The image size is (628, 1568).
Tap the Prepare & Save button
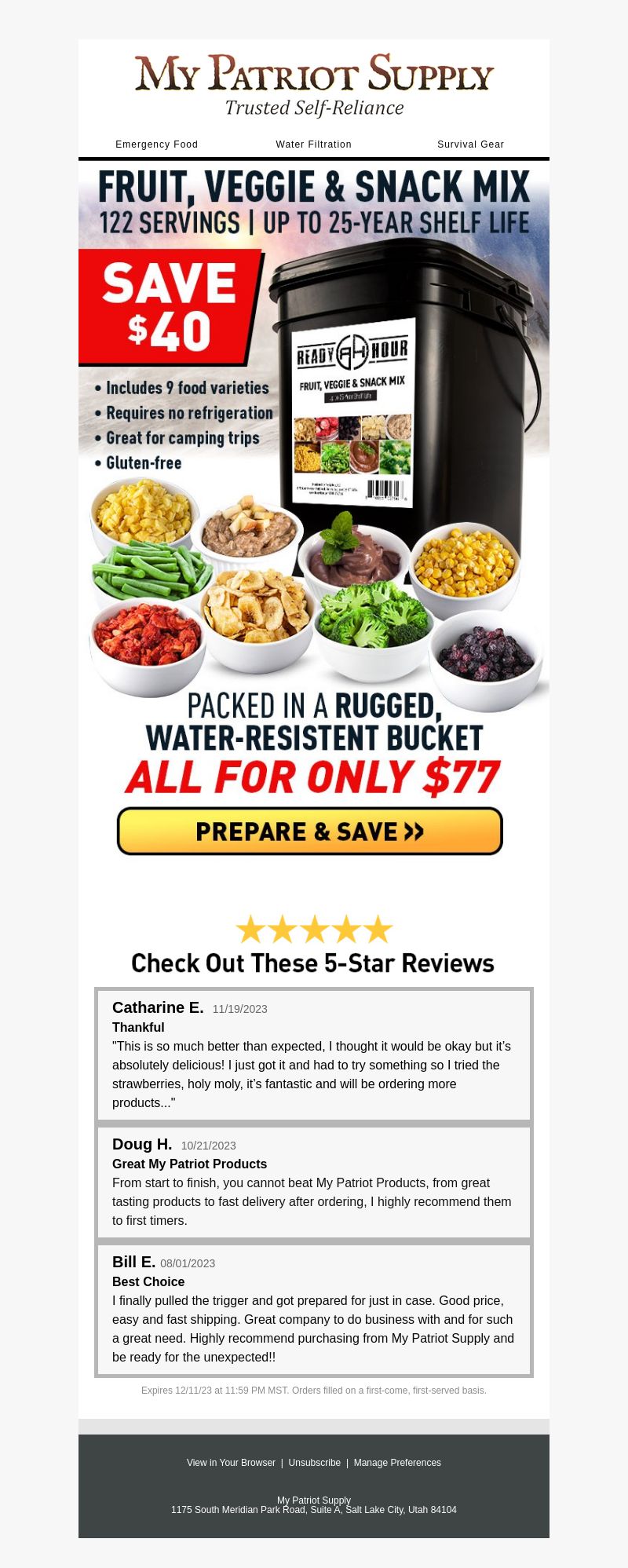[309, 831]
